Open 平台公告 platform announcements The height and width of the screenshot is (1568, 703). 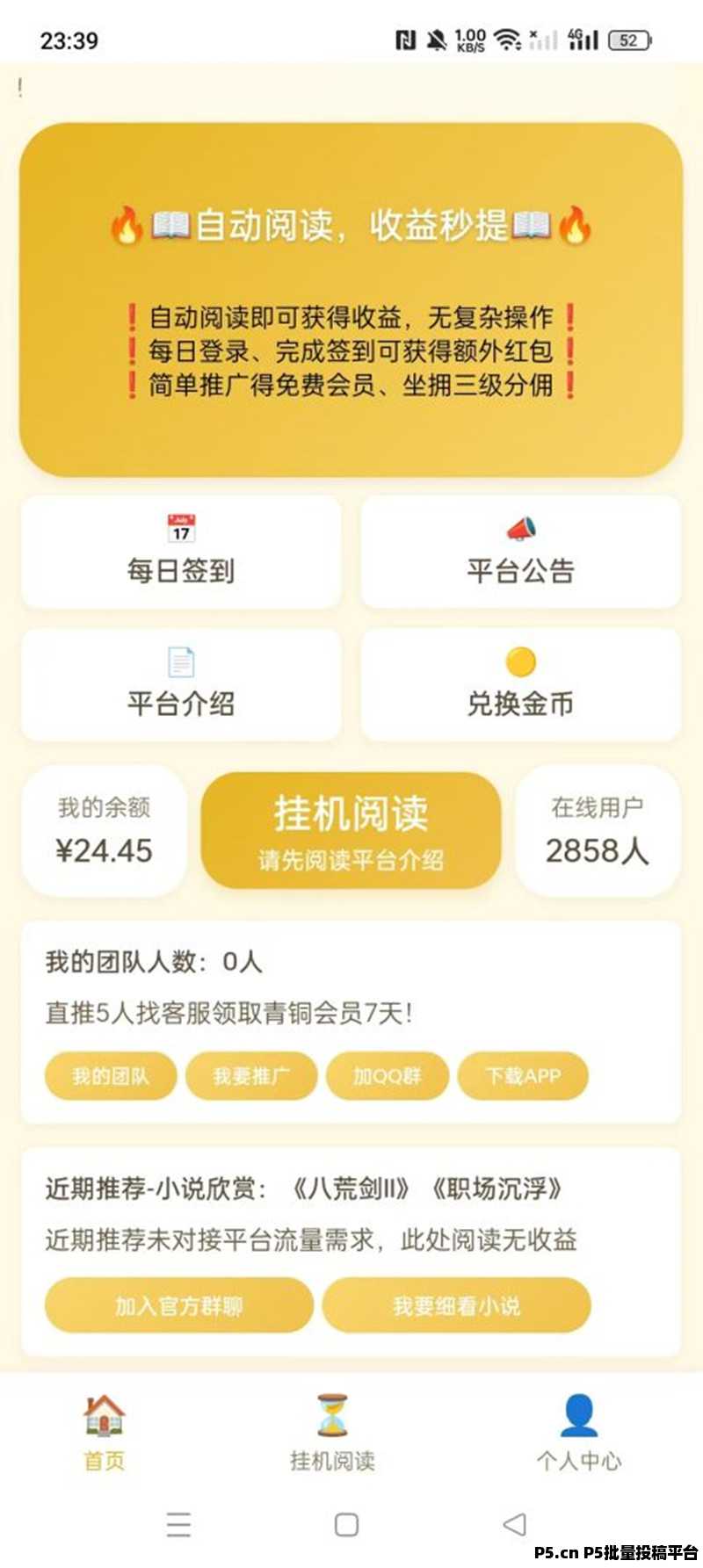(x=520, y=552)
